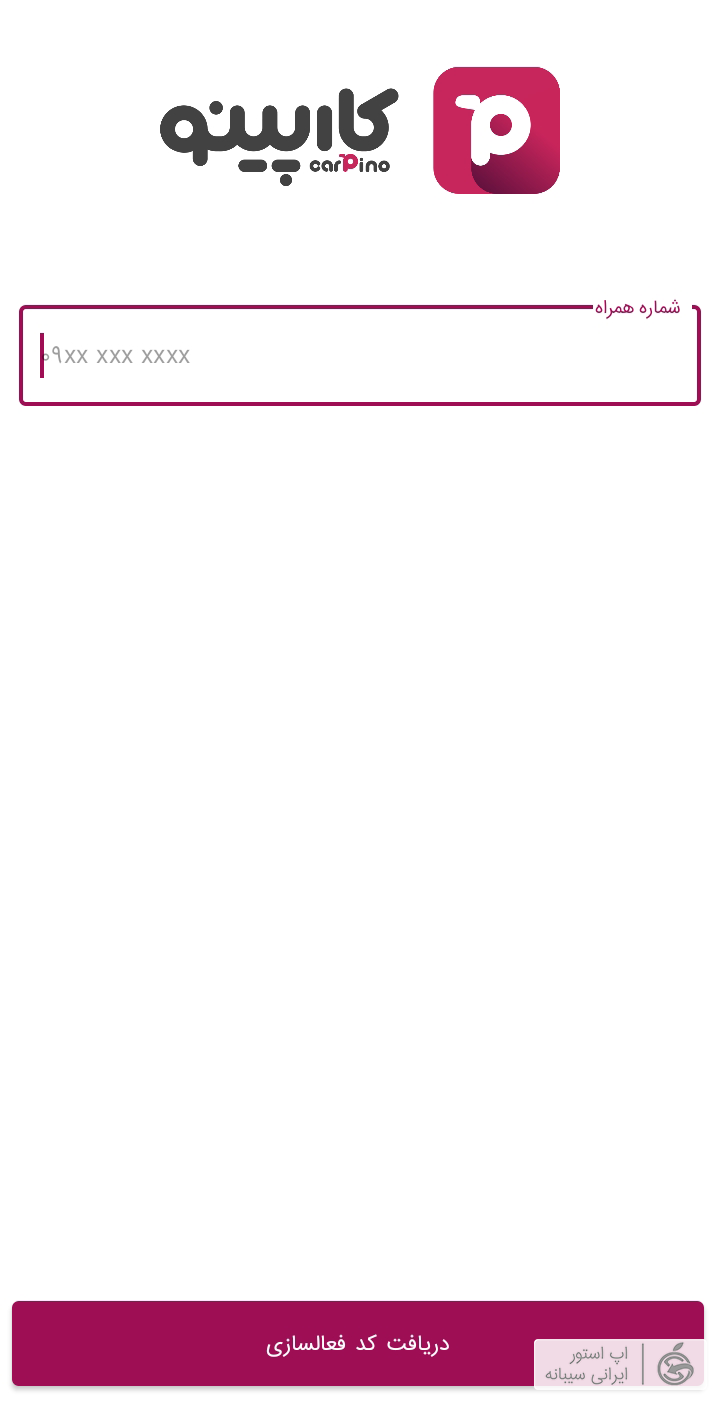The height and width of the screenshot is (1404, 720).
Task: Tap the دریافت کد فعالسازی button
Action: click(358, 1343)
